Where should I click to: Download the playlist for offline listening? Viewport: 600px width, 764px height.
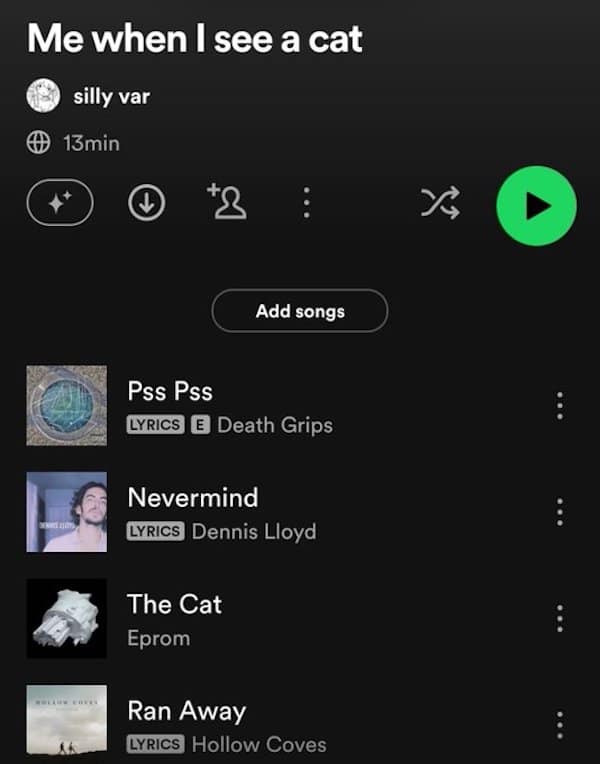click(147, 204)
